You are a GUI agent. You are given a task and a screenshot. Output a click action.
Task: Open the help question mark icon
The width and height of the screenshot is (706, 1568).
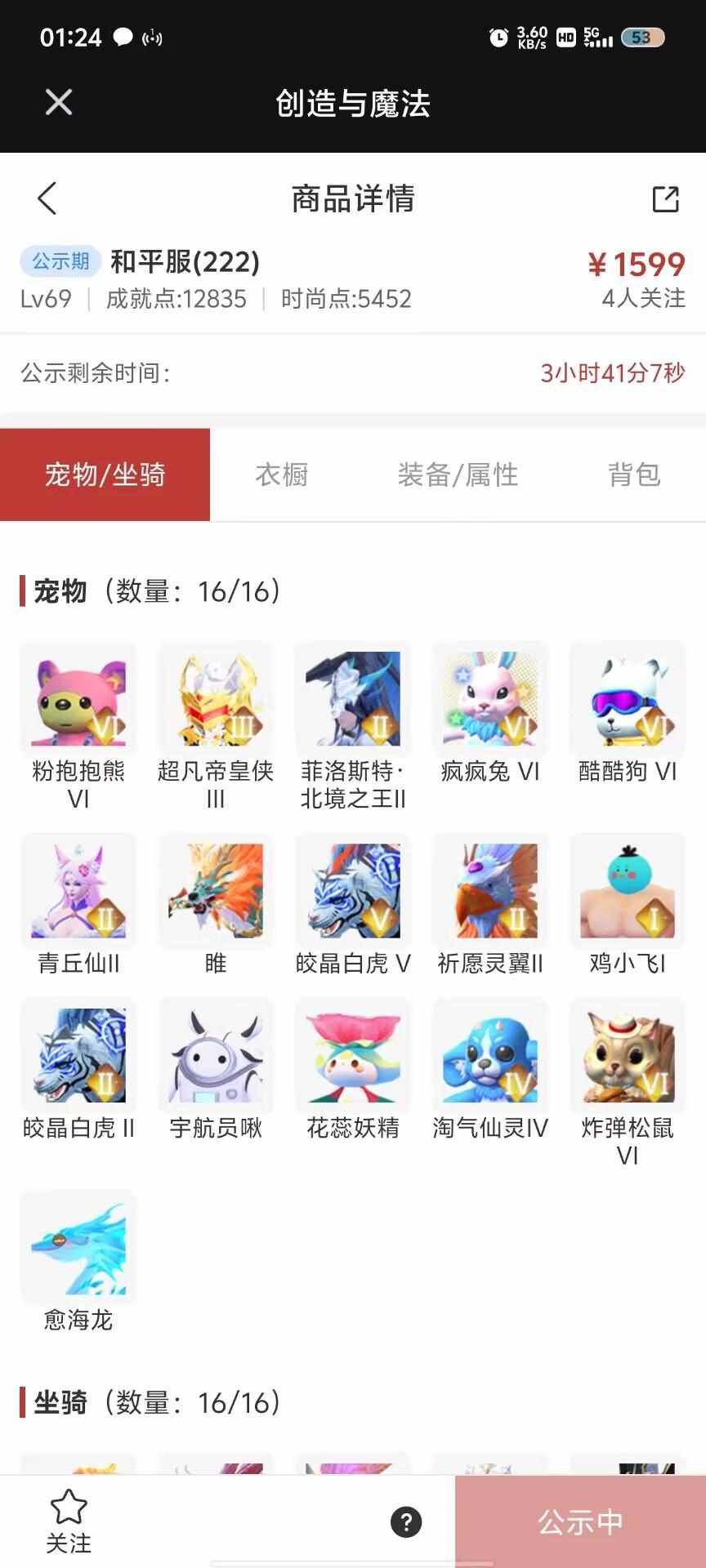coord(406,1521)
